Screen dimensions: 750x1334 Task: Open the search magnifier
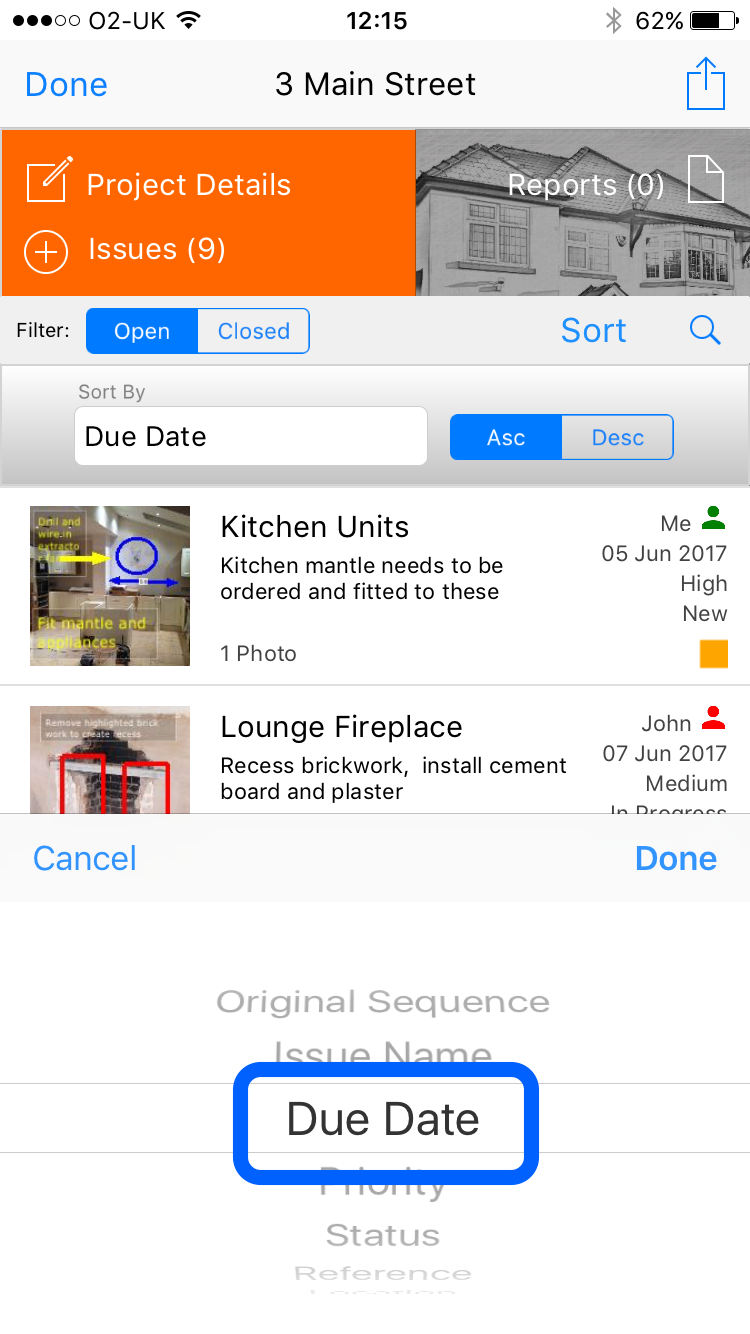705,331
